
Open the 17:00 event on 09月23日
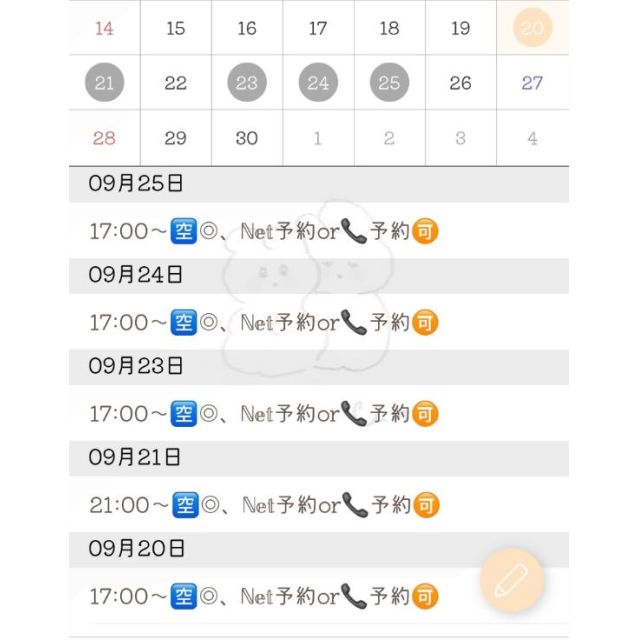click(x=265, y=413)
